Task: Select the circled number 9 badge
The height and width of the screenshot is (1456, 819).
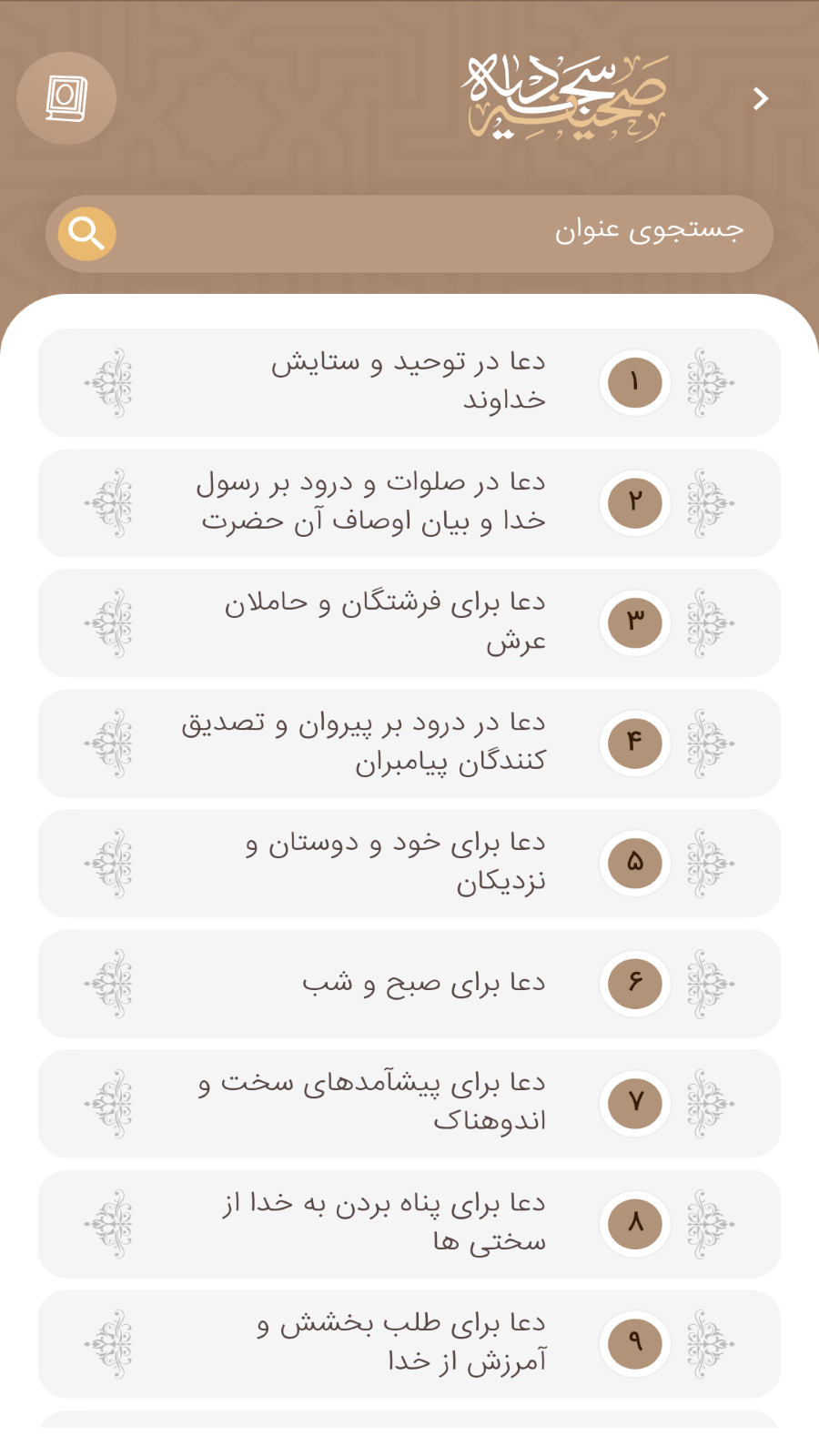Action: pos(635,1343)
